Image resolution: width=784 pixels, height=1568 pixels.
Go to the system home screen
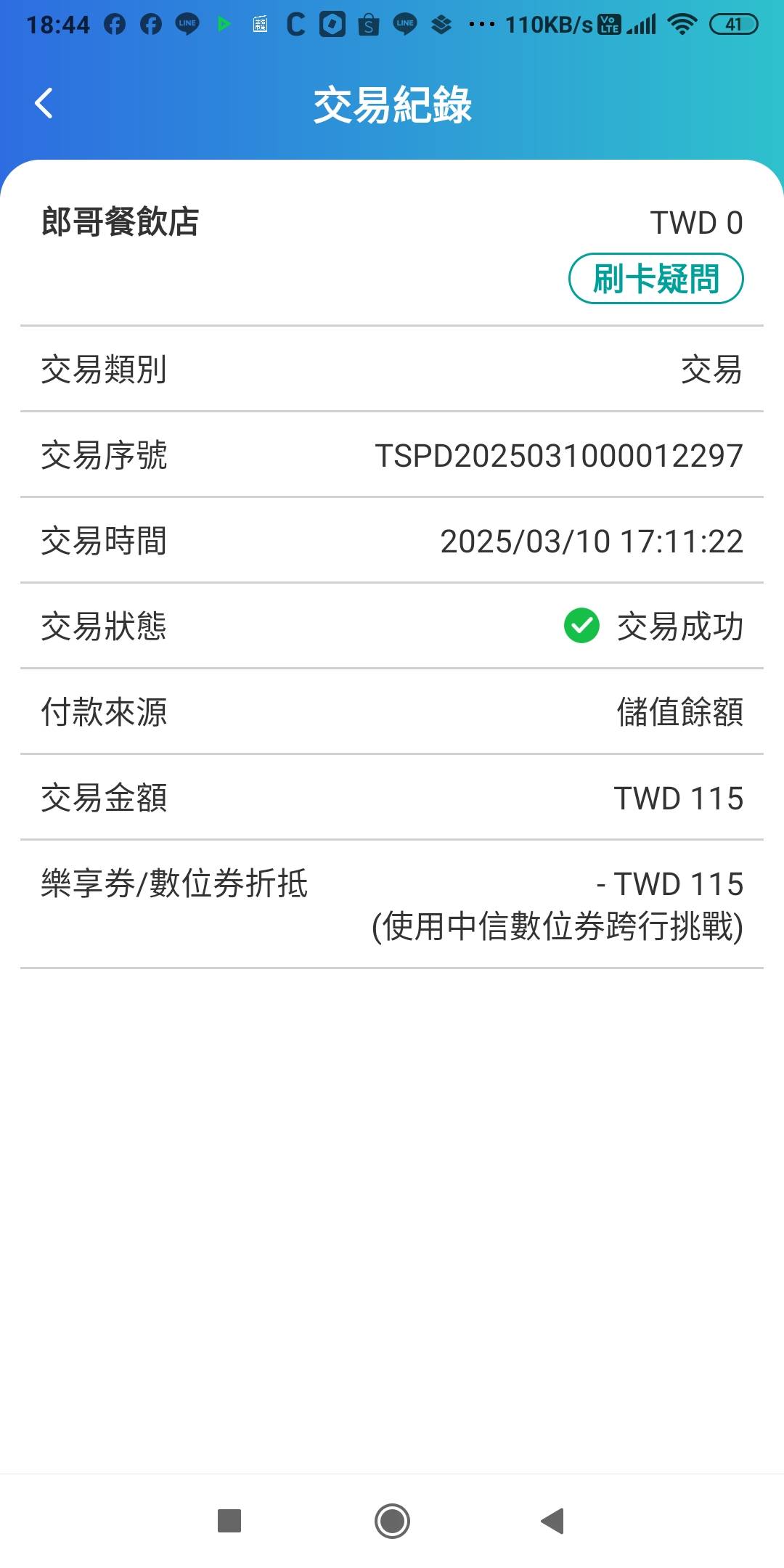[x=392, y=1521]
